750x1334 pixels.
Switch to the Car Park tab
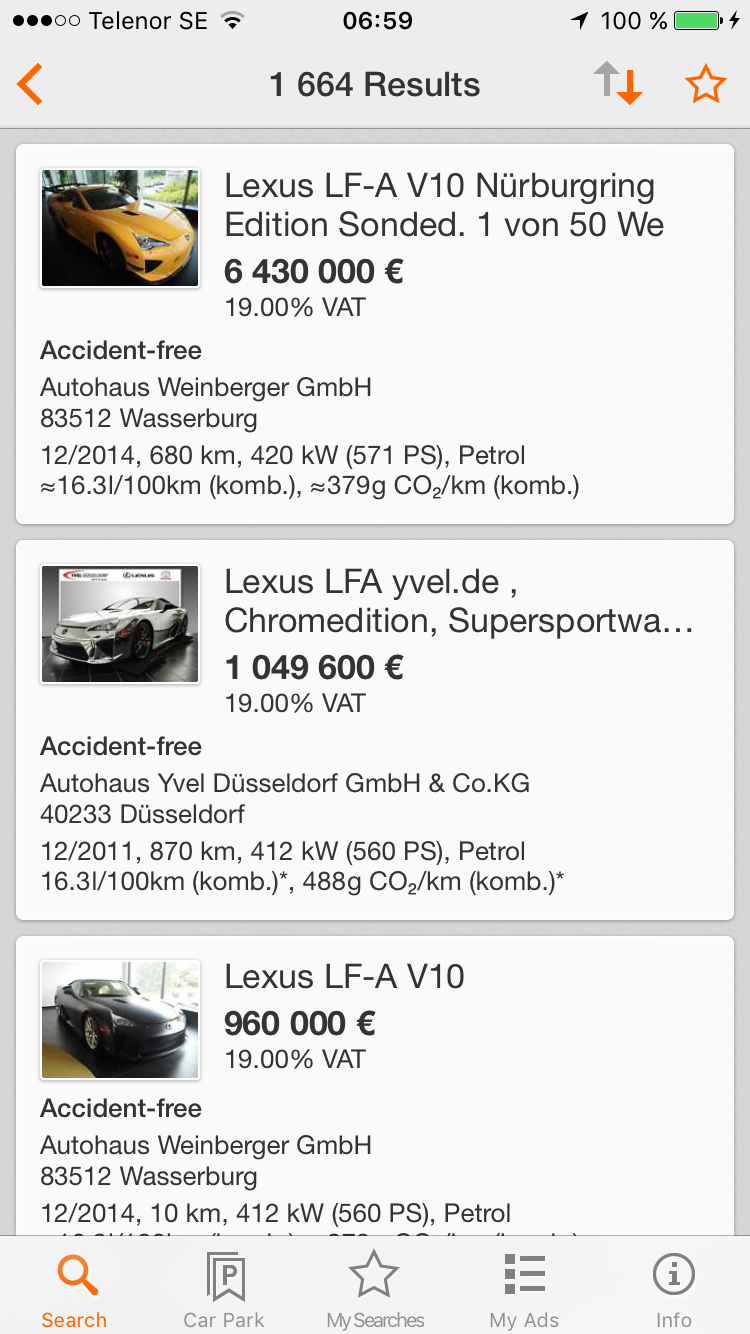224,1288
